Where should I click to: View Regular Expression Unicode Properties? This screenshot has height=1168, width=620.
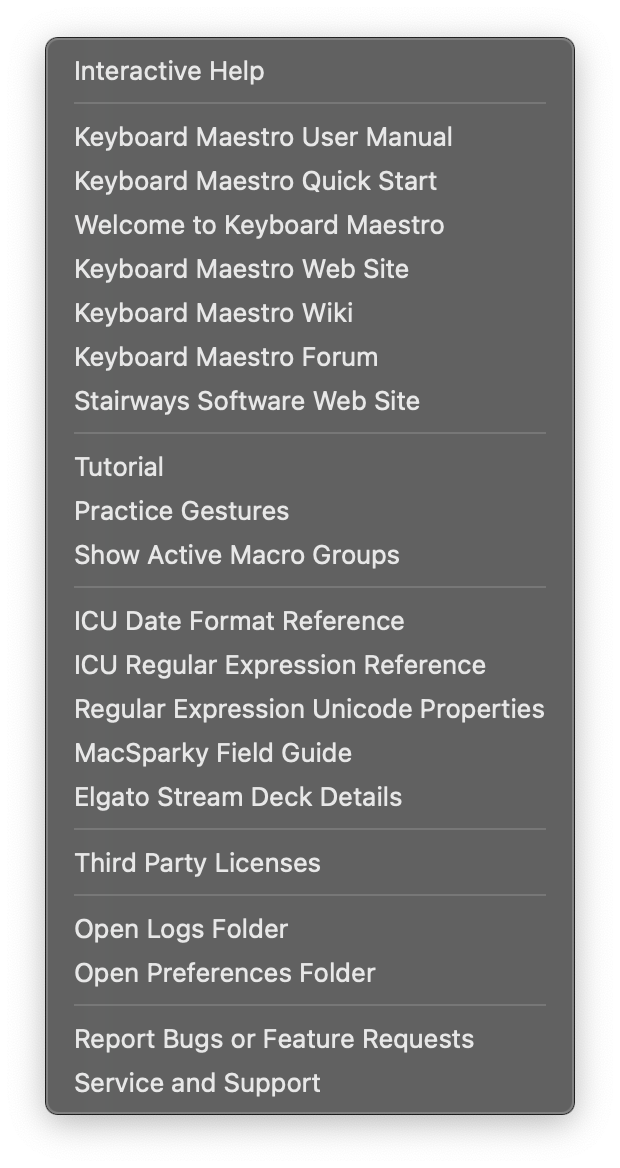pyautogui.click(x=309, y=709)
